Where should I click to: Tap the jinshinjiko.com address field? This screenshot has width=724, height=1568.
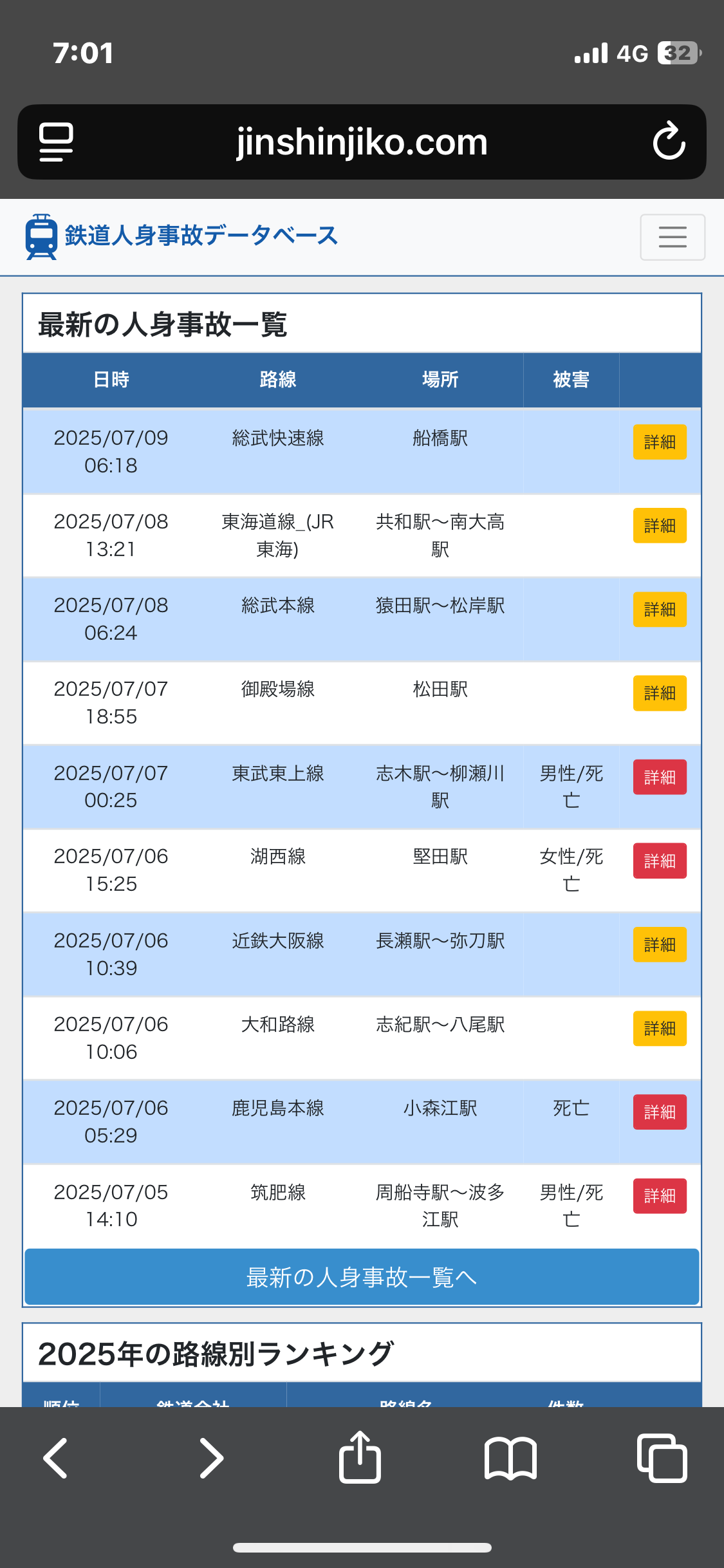tap(362, 142)
